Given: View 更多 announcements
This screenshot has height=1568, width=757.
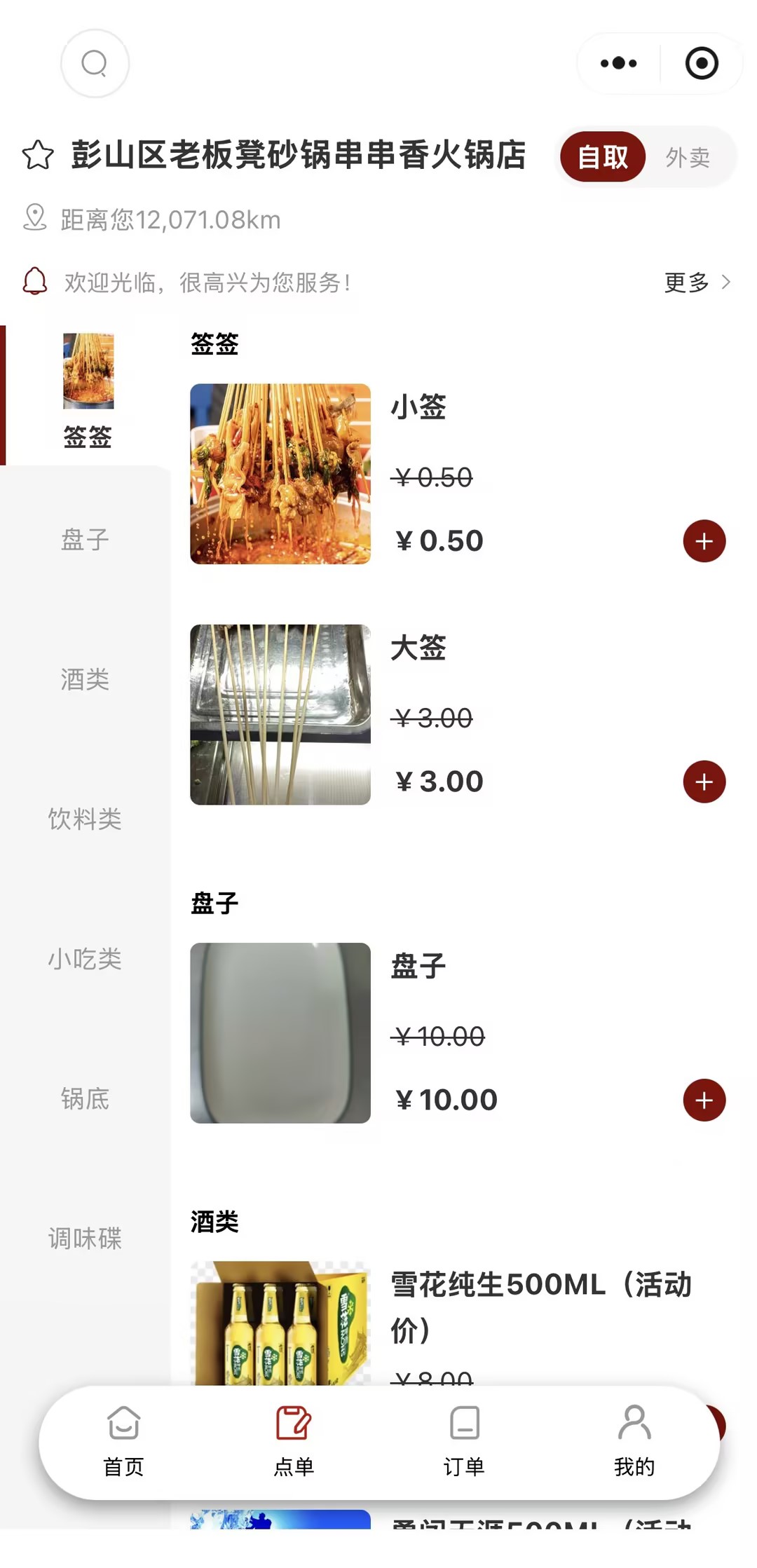Looking at the screenshot, I should coord(697,282).
